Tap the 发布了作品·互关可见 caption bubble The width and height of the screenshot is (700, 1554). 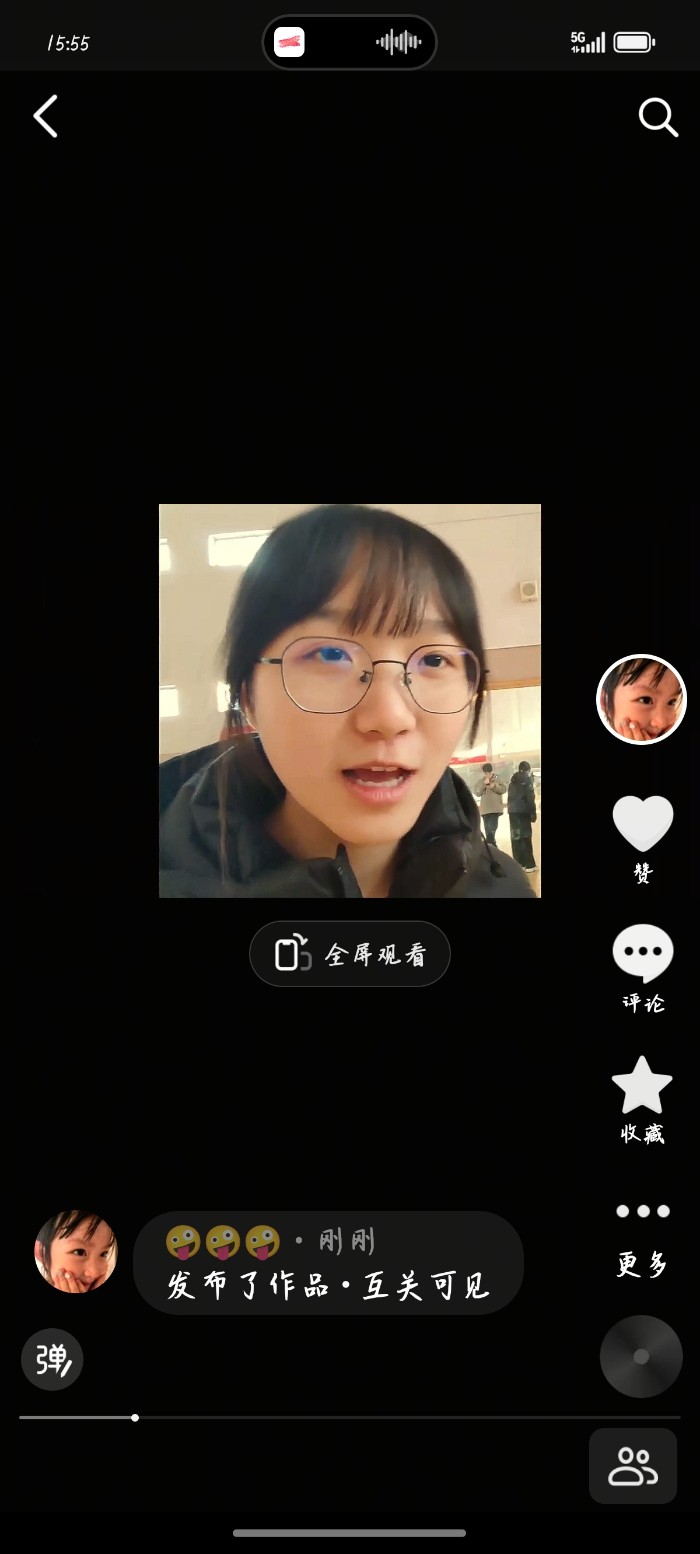[x=328, y=1263]
